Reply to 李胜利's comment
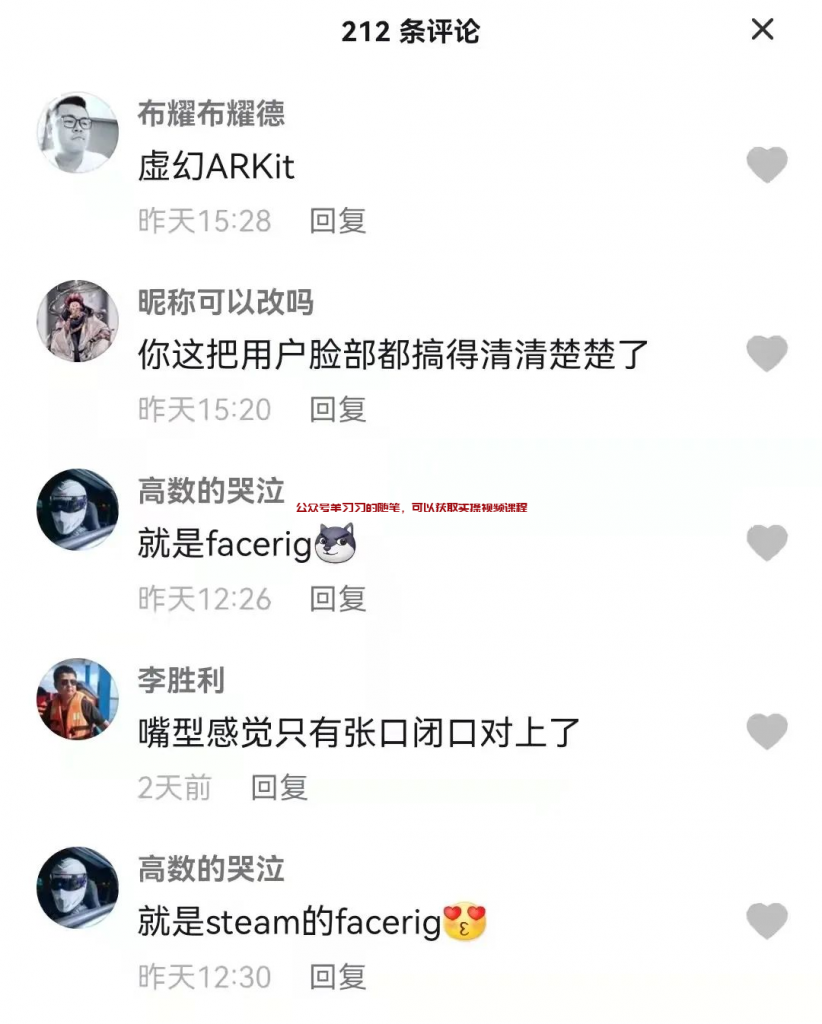This screenshot has height=1024, width=822. (x=278, y=788)
